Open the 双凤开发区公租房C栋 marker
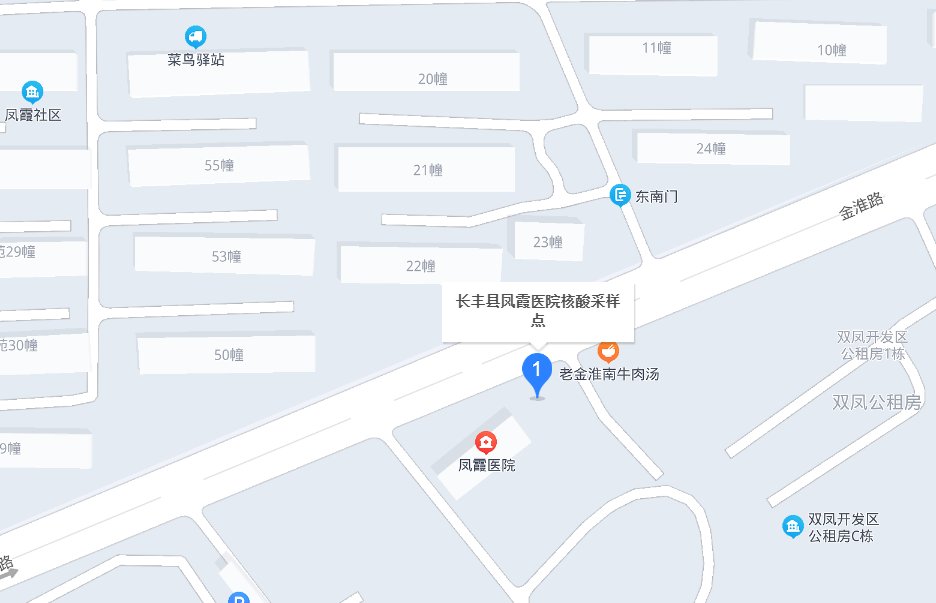 792,526
